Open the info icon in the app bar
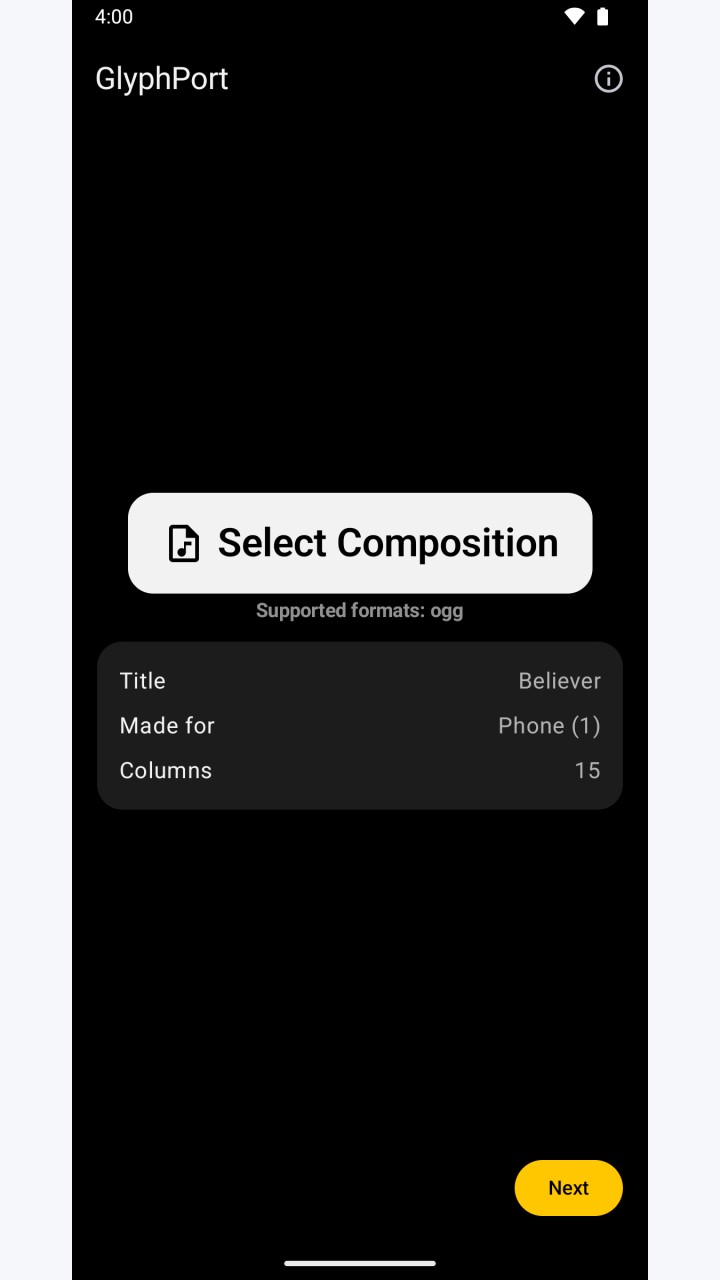The height and width of the screenshot is (1280, 720). pos(608,79)
